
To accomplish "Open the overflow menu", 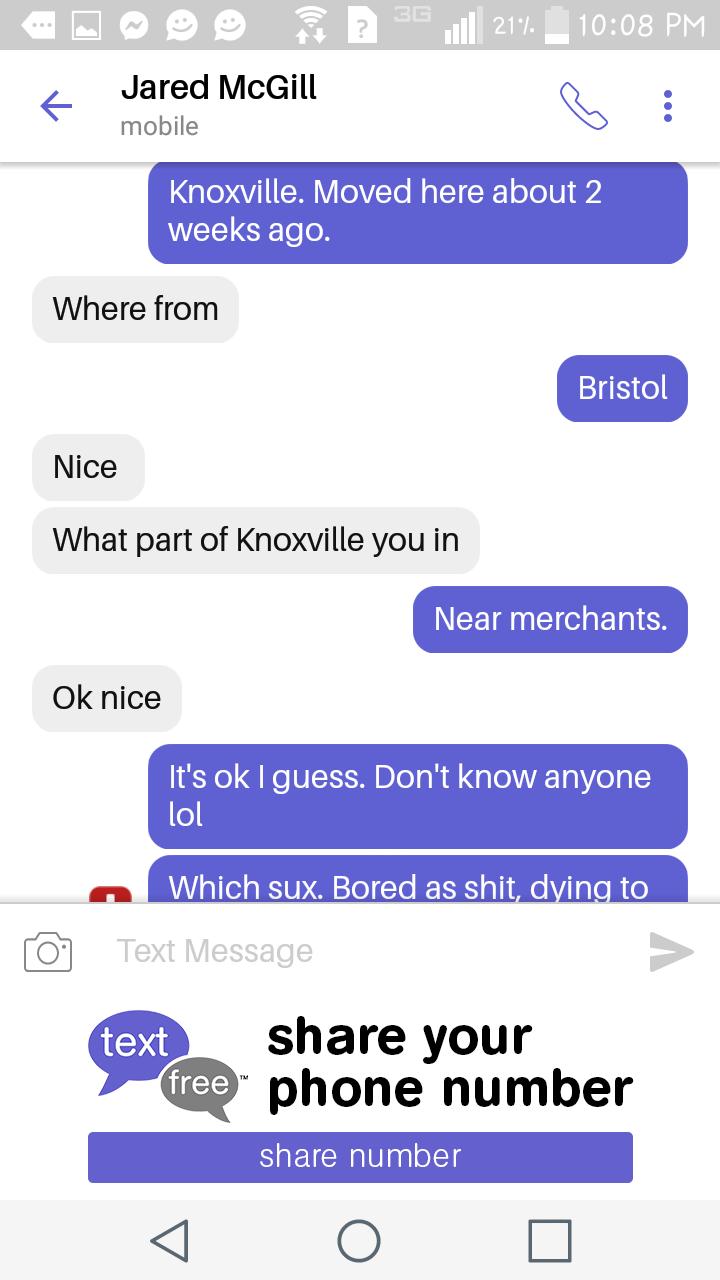I will coord(667,106).
